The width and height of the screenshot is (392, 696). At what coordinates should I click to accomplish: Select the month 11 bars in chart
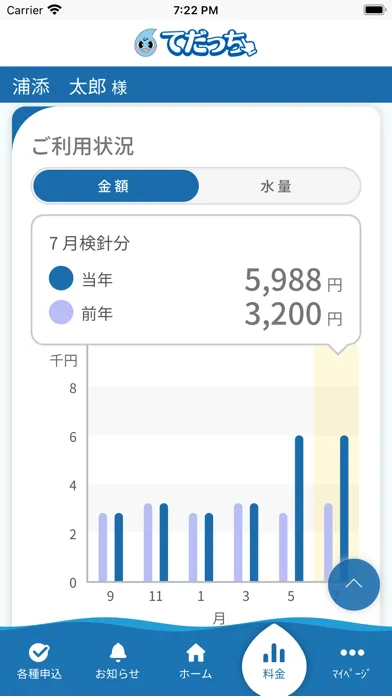click(156, 542)
